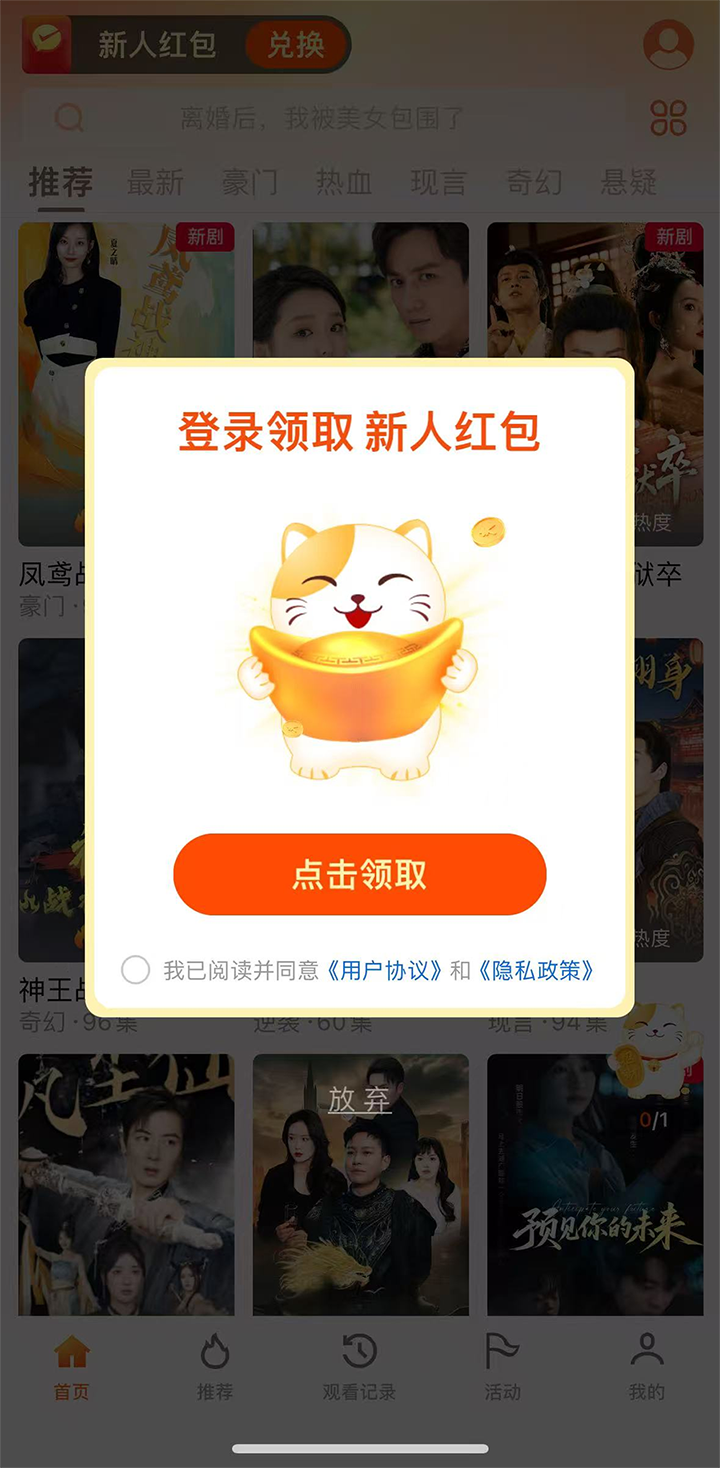
Task: Open the 《隐私政策》 link
Action: pyautogui.click(x=536, y=970)
